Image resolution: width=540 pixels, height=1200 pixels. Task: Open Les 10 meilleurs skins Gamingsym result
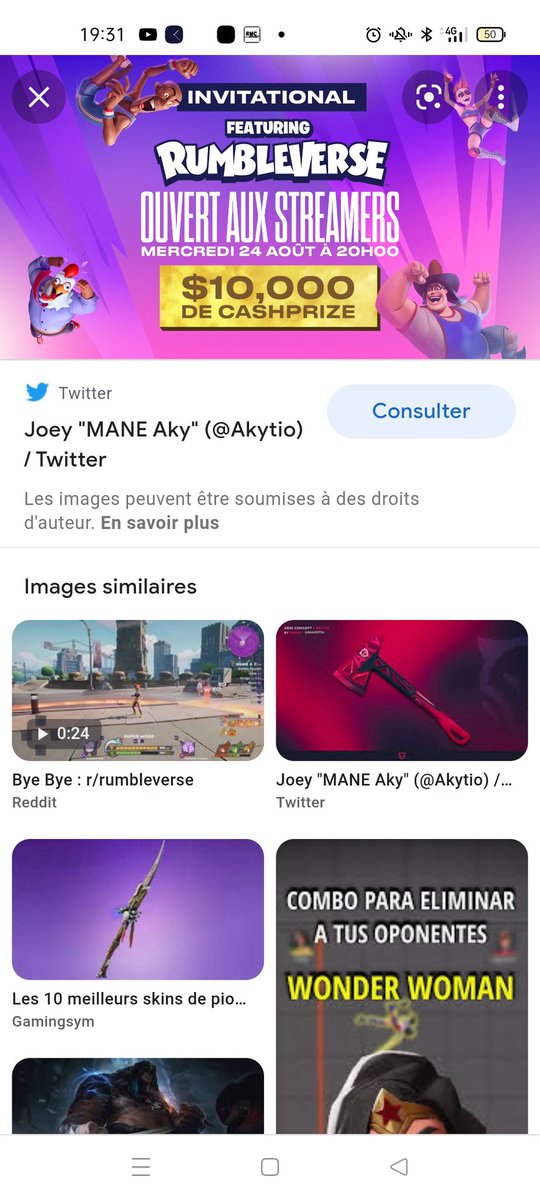point(138,909)
